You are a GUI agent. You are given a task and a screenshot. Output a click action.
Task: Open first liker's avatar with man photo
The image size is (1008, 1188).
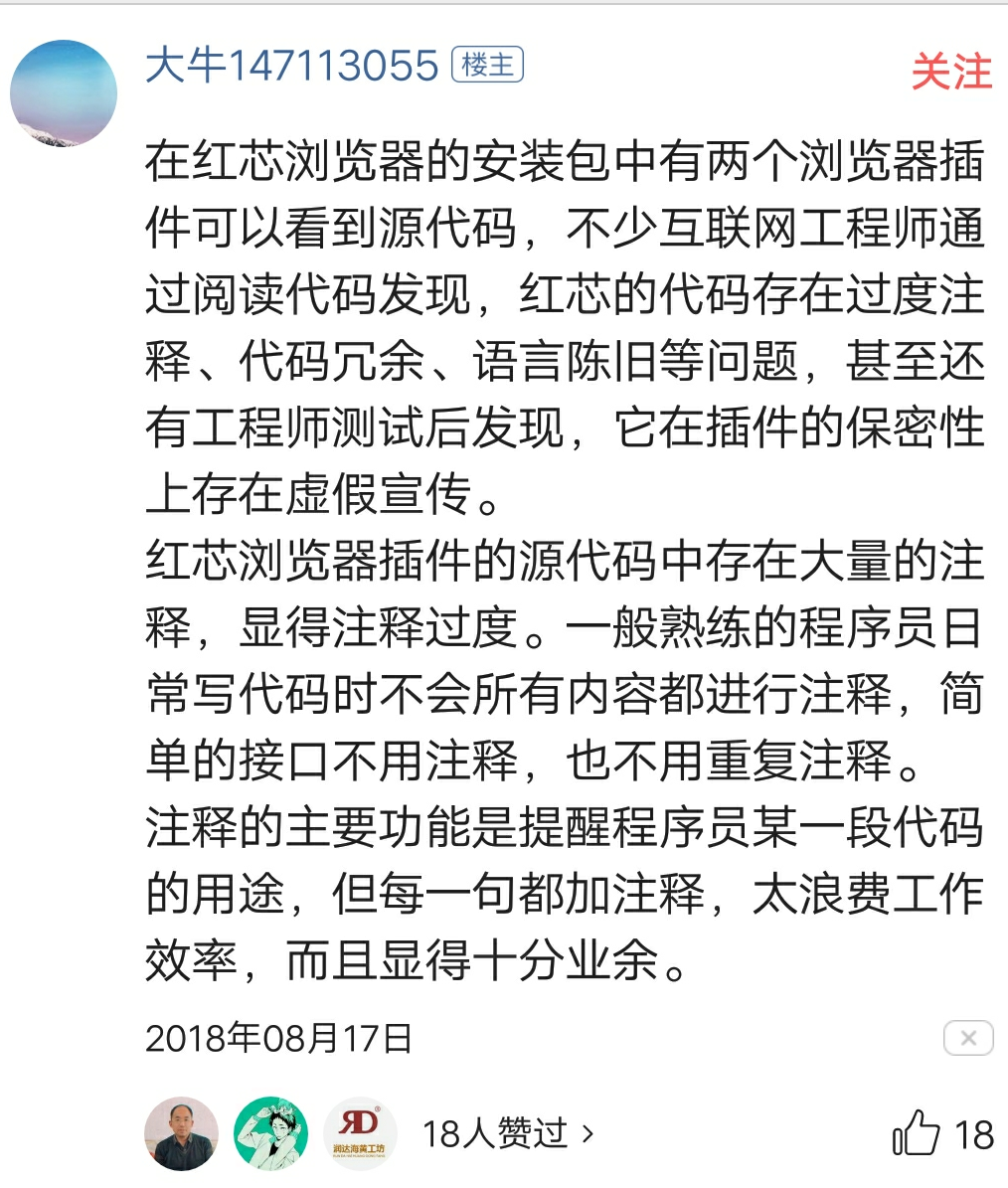pos(181,1134)
